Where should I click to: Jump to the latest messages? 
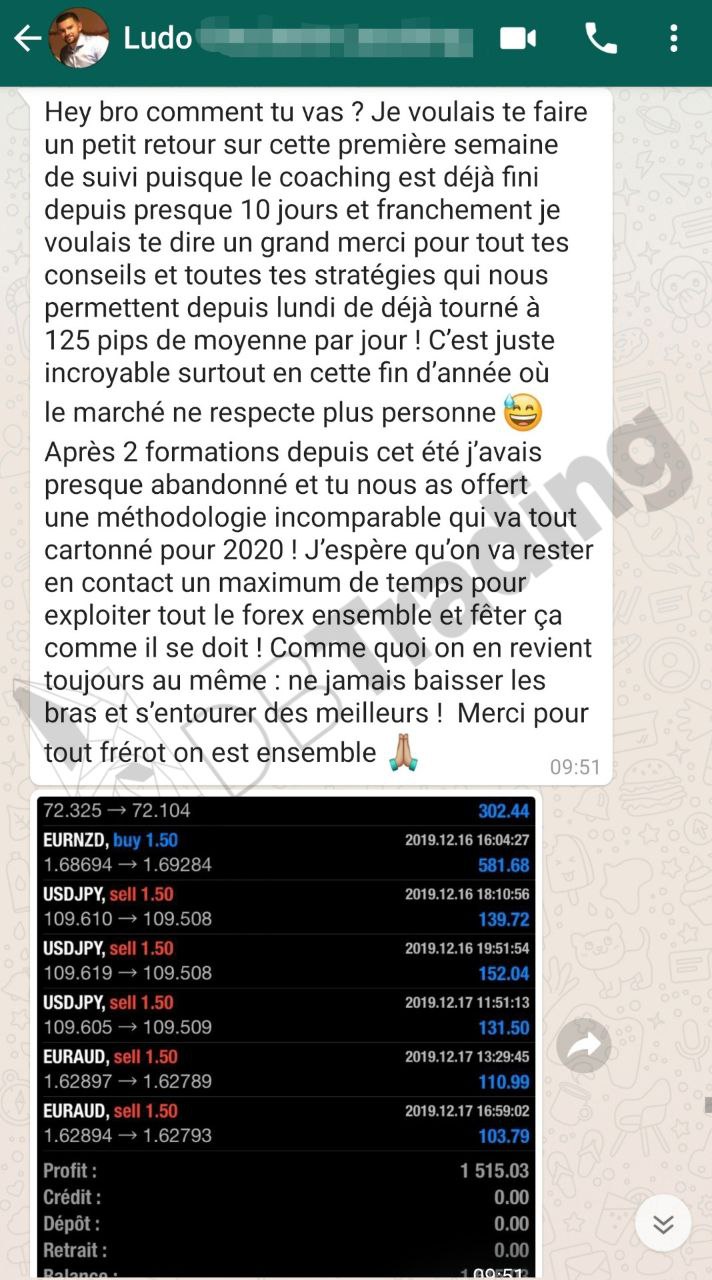click(663, 1223)
